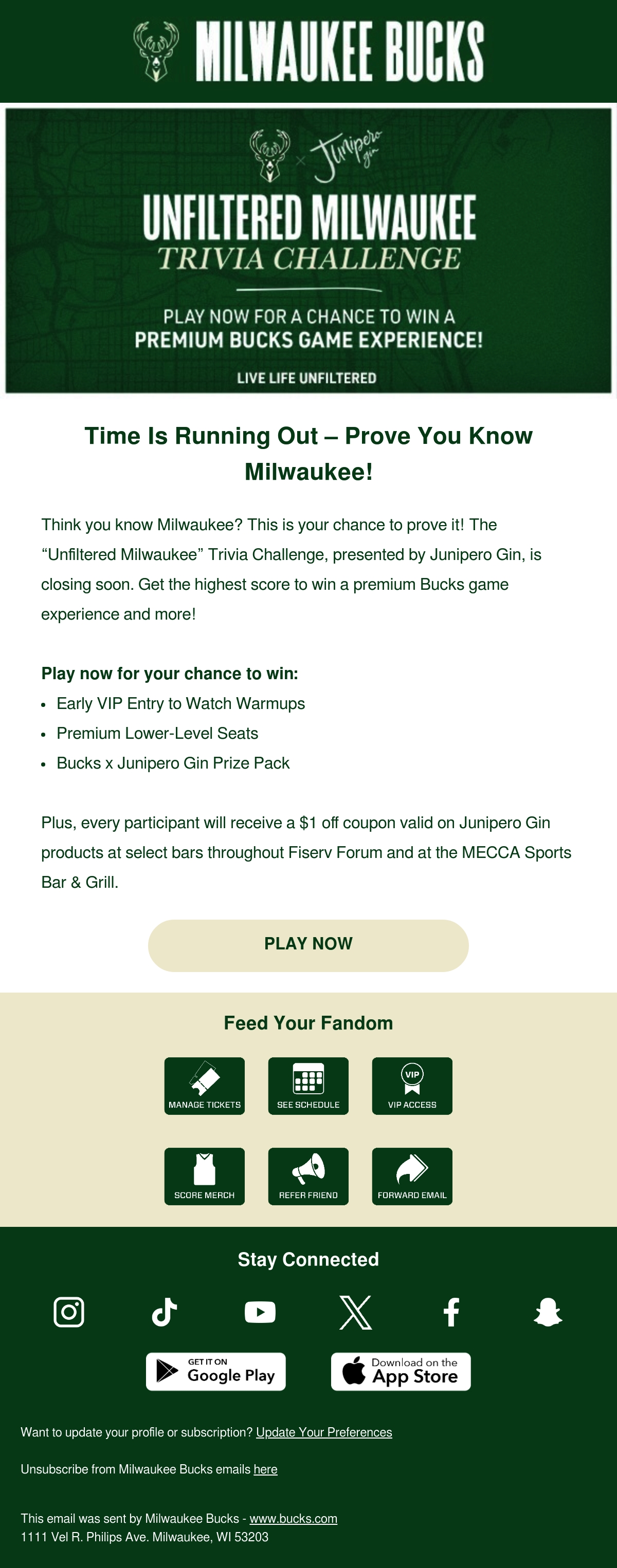
Task: Tap the PLAY NOW button
Action: click(x=308, y=945)
